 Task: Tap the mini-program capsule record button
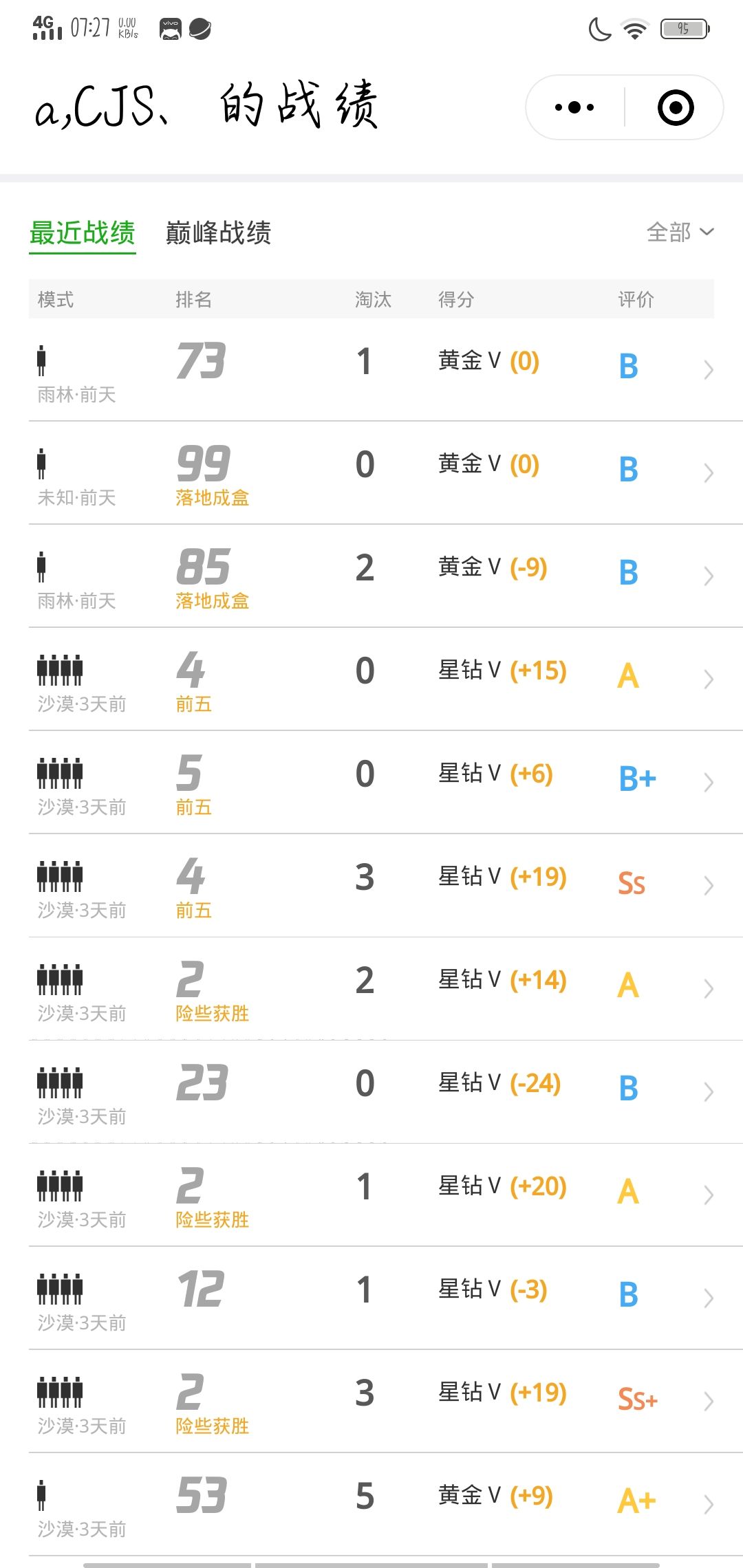[676, 108]
